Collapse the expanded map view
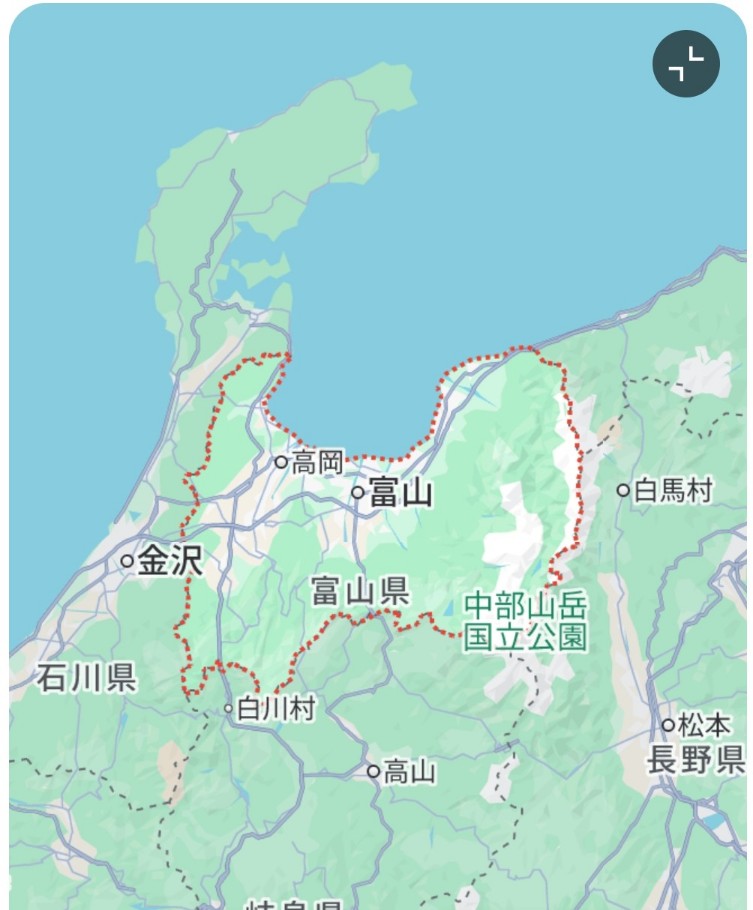 click(x=686, y=64)
